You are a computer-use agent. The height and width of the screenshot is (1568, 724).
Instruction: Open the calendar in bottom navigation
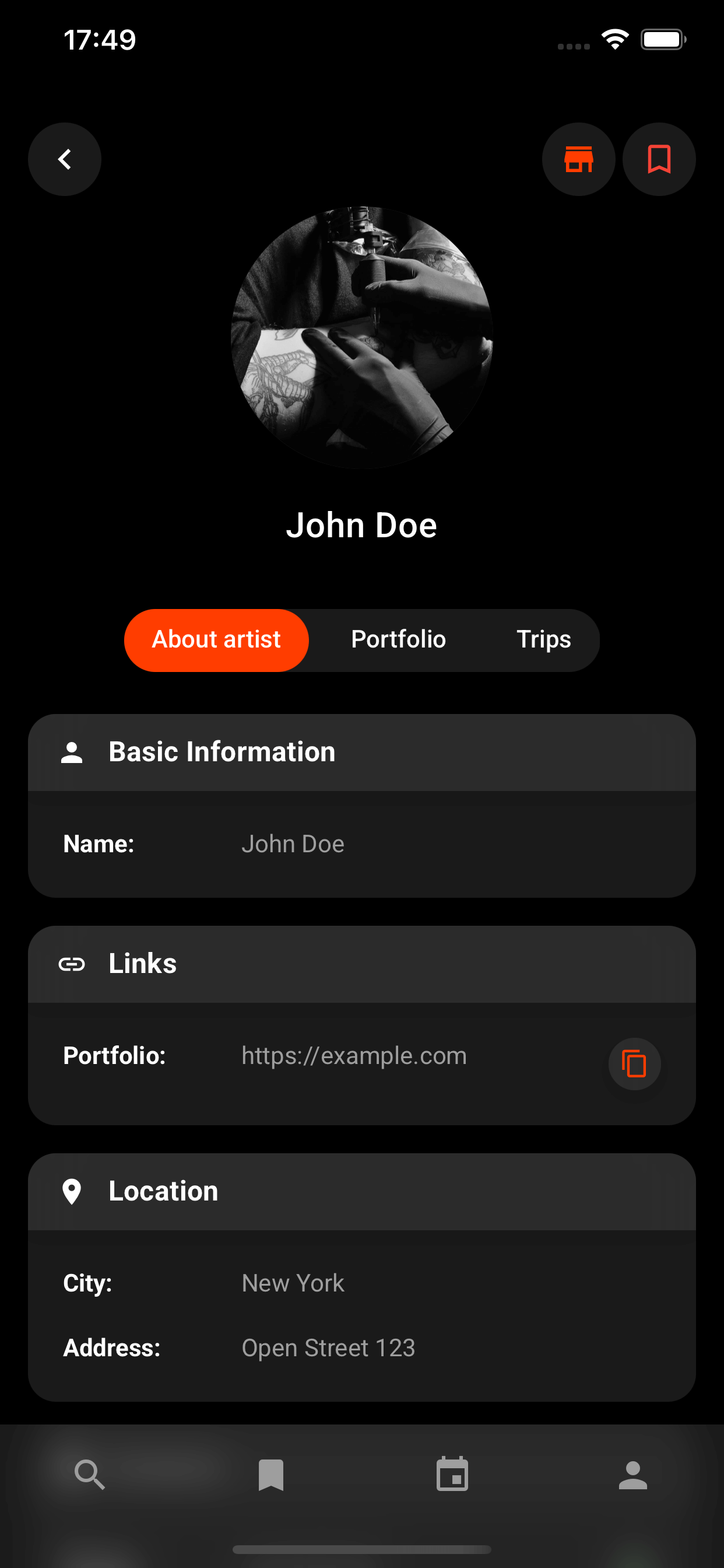pyautogui.click(x=452, y=1475)
